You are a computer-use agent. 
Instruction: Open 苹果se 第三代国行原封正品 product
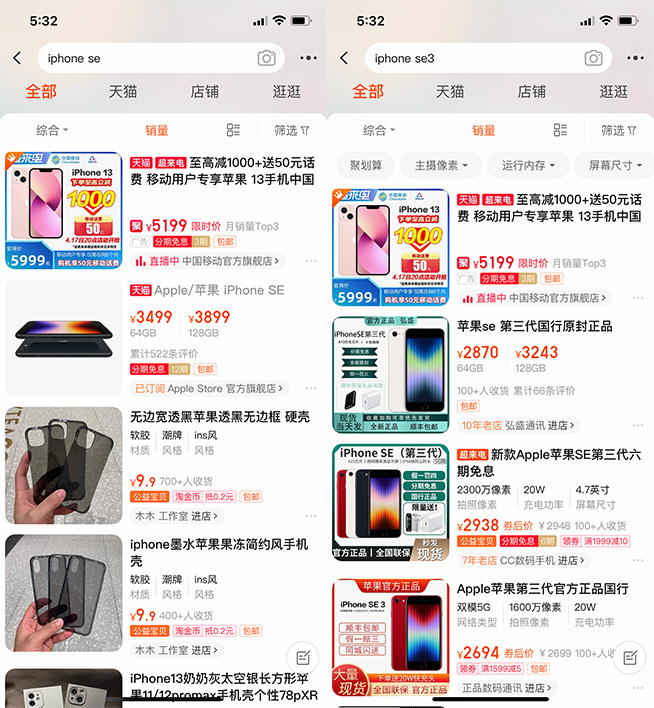[534, 326]
